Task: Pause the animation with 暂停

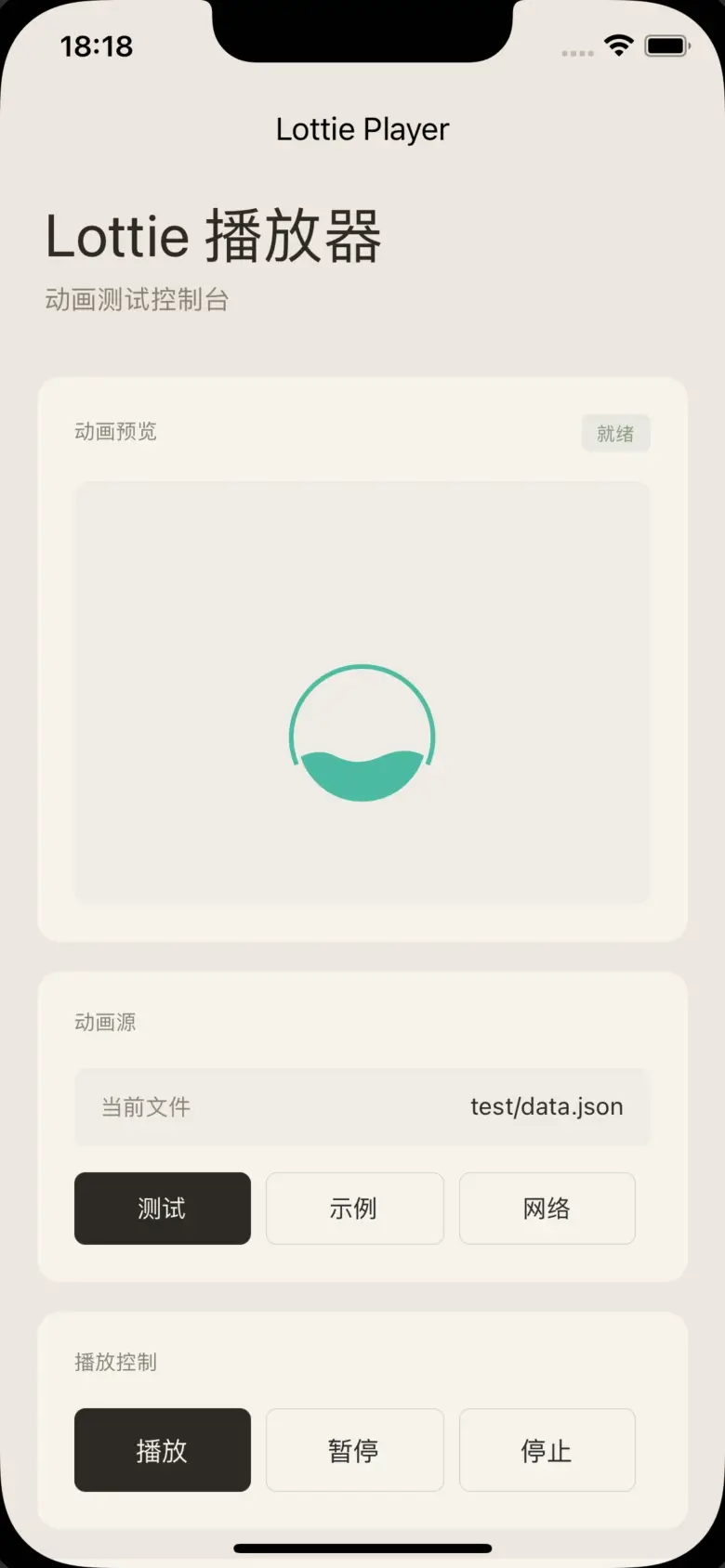Action: 354,1449
